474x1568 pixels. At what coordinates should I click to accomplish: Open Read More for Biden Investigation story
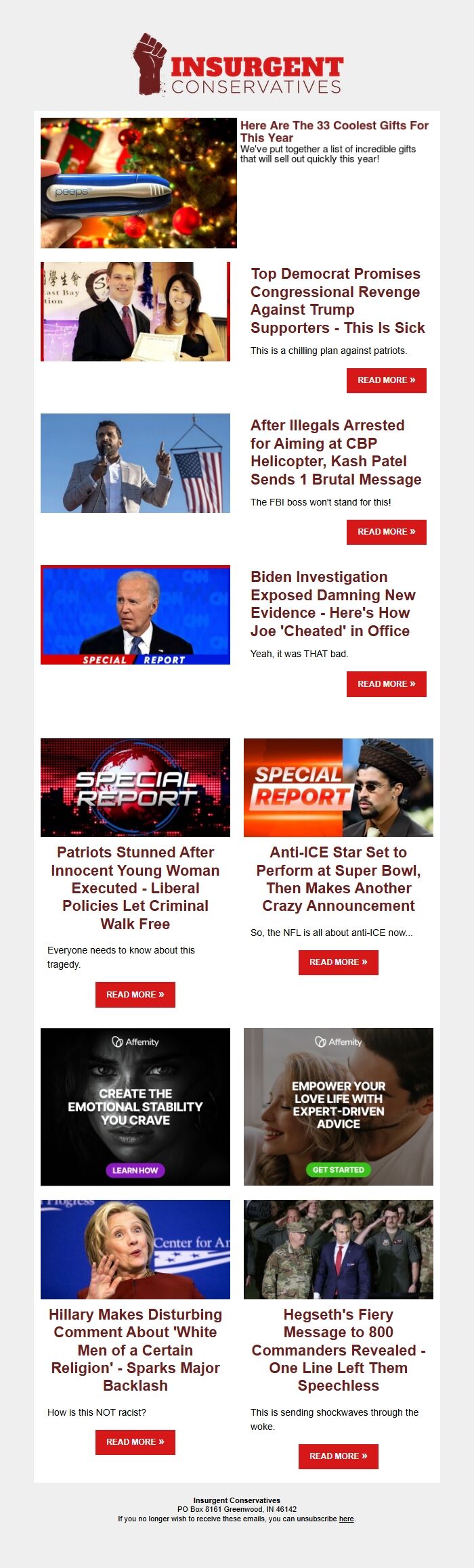386,684
